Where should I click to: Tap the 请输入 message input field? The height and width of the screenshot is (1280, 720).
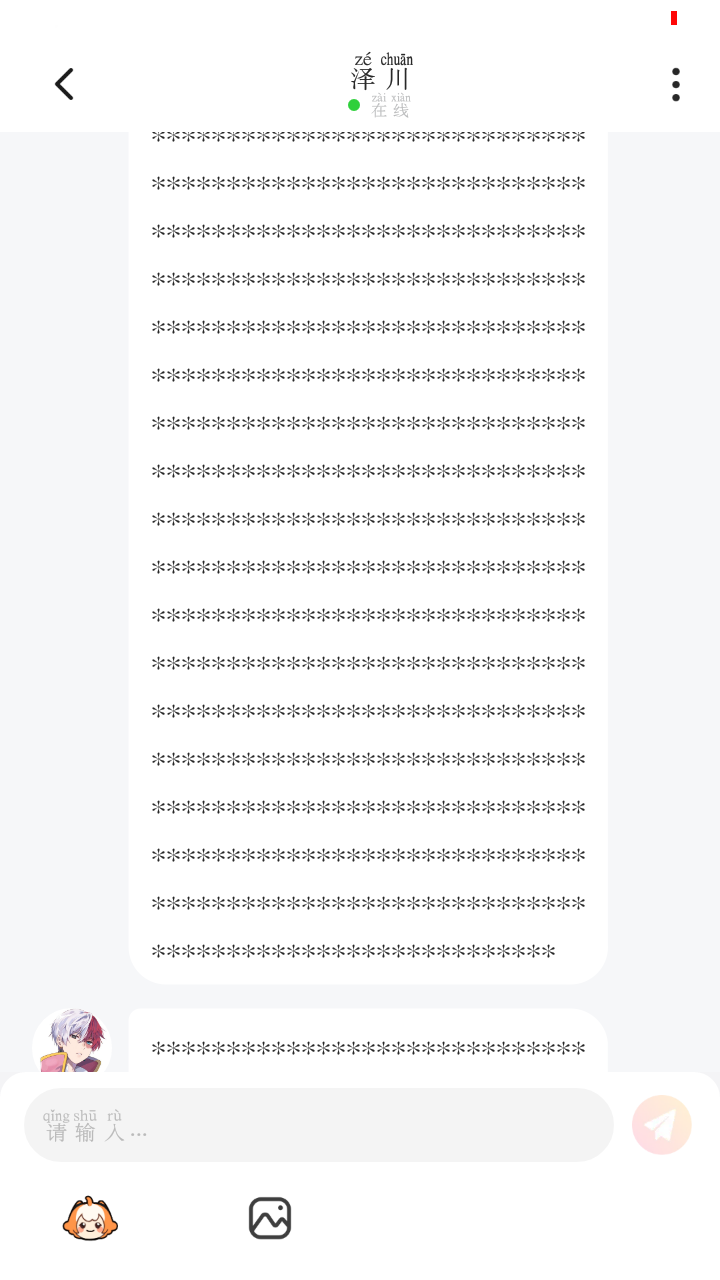tap(318, 1125)
